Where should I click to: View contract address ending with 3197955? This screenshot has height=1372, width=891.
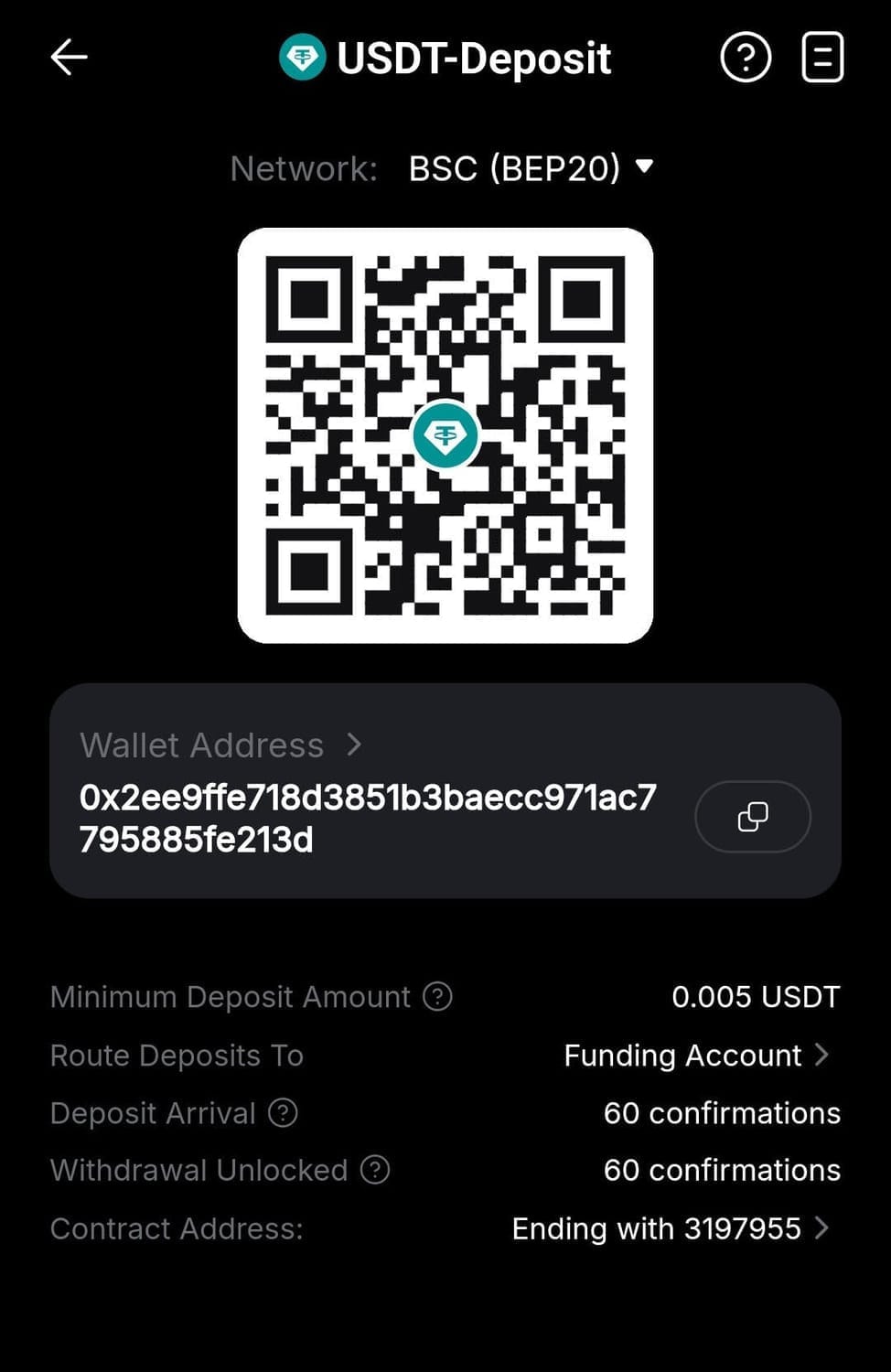click(671, 1228)
